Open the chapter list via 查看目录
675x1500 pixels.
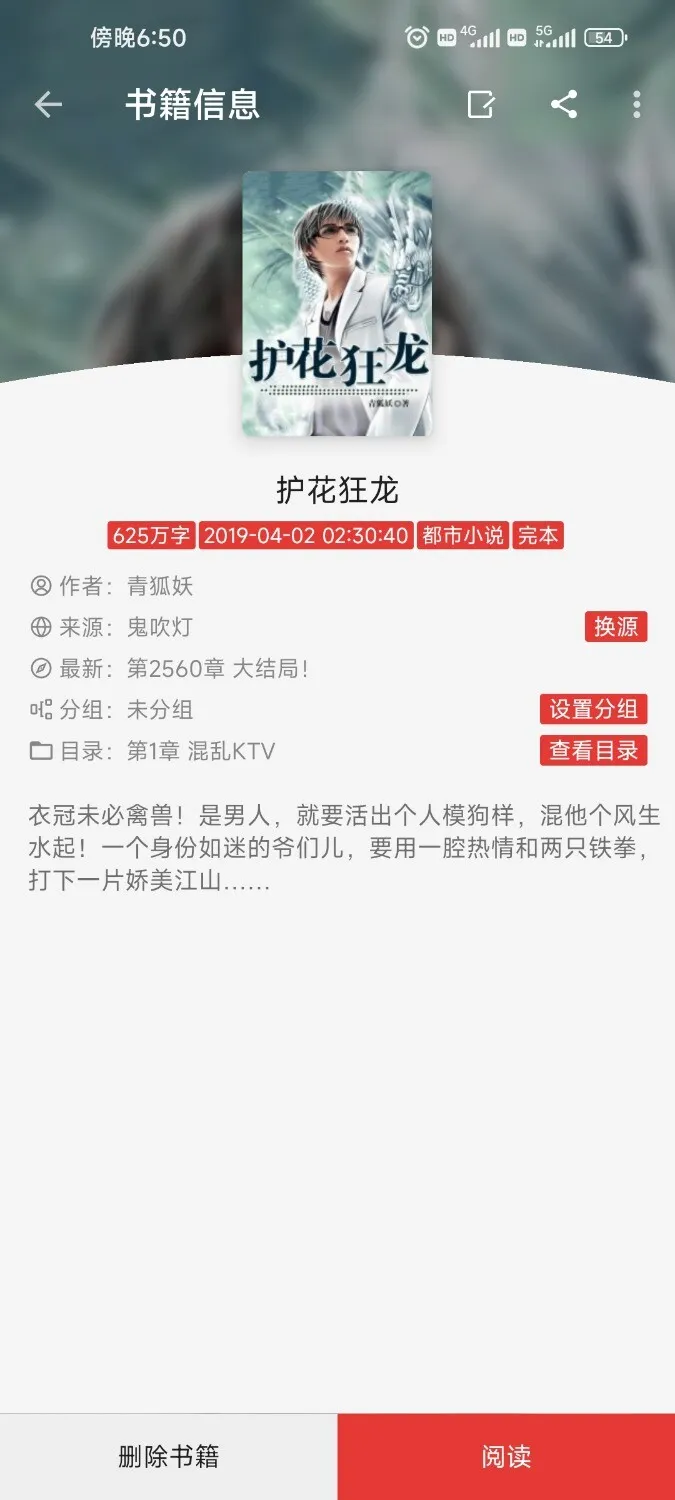coord(593,751)
